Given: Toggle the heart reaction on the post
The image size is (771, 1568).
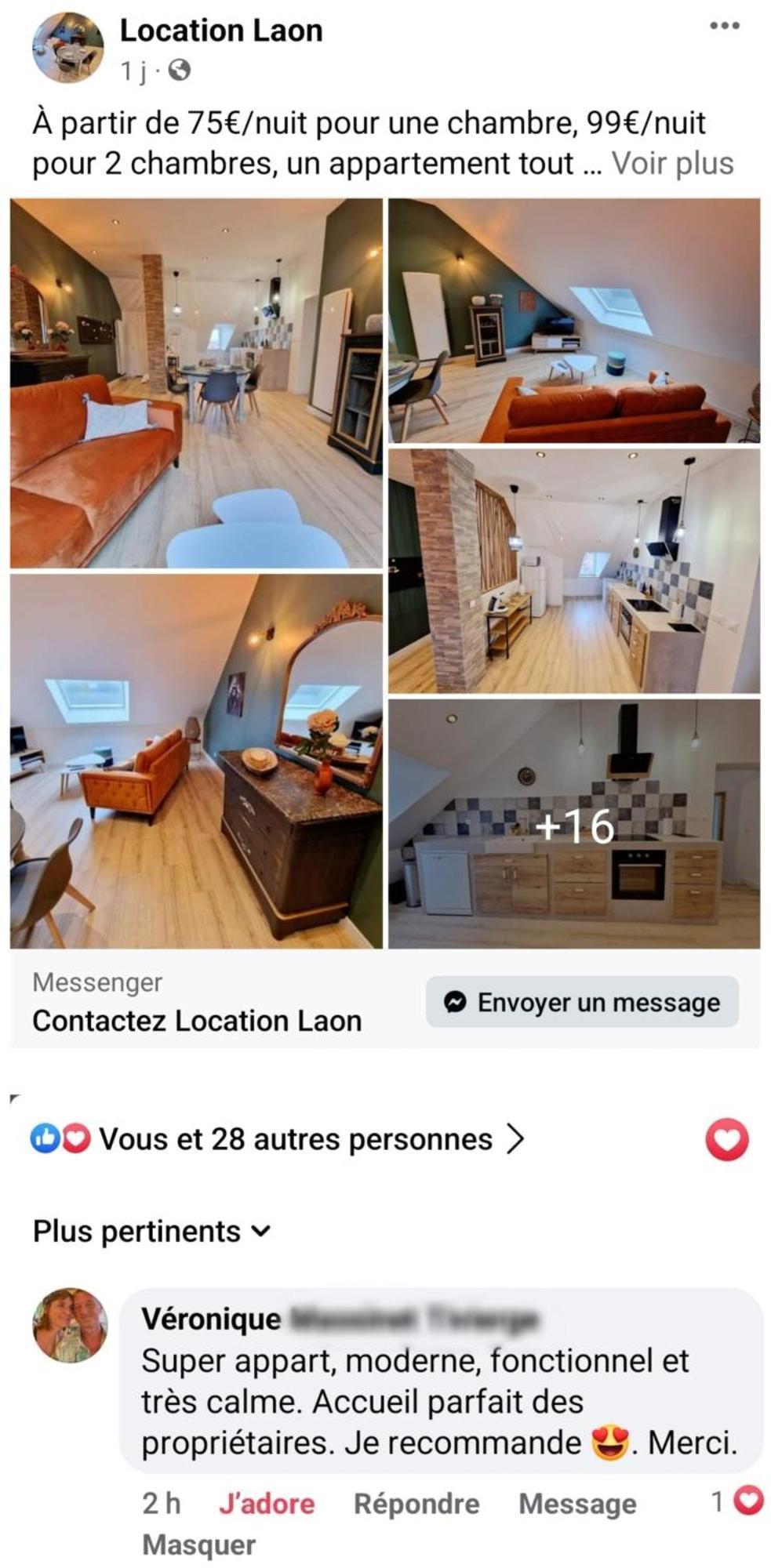Looking at the screenshot, I should pyautogui.click(x=726, y=1139).
